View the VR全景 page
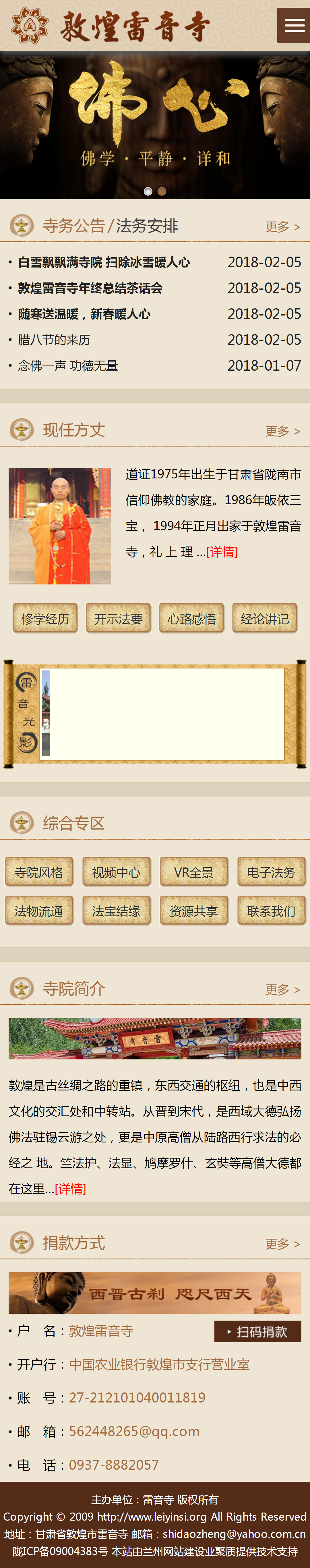The height and width of the screenshot is (1568, 310). click(194, 872)
